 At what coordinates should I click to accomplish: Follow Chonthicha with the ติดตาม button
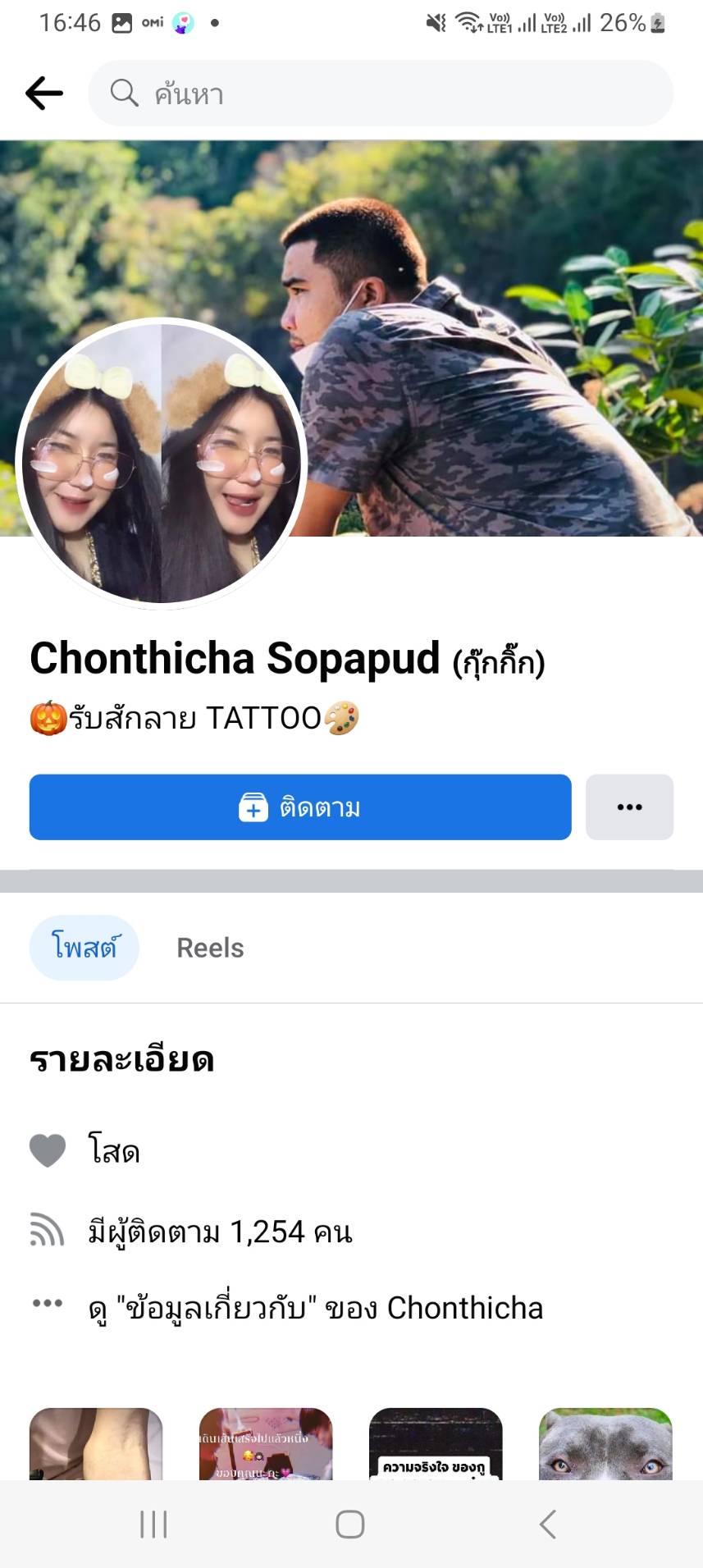pos(300,807)
